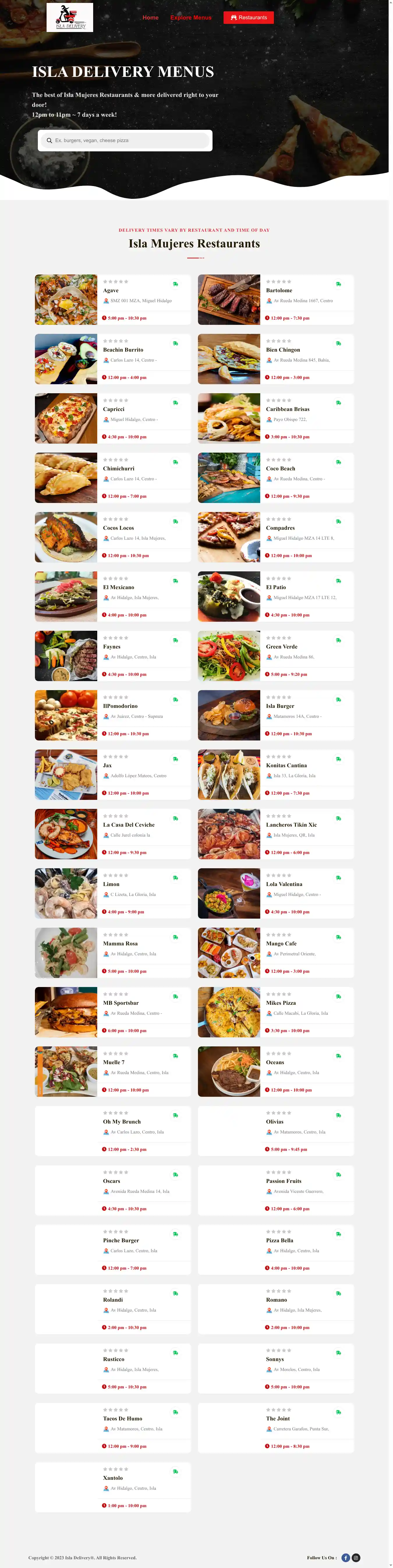Image resolution: width=393 pixels, height=1568 pixels.
Task: Tap the red Restaurants button
Action: (x=248, y=18)
